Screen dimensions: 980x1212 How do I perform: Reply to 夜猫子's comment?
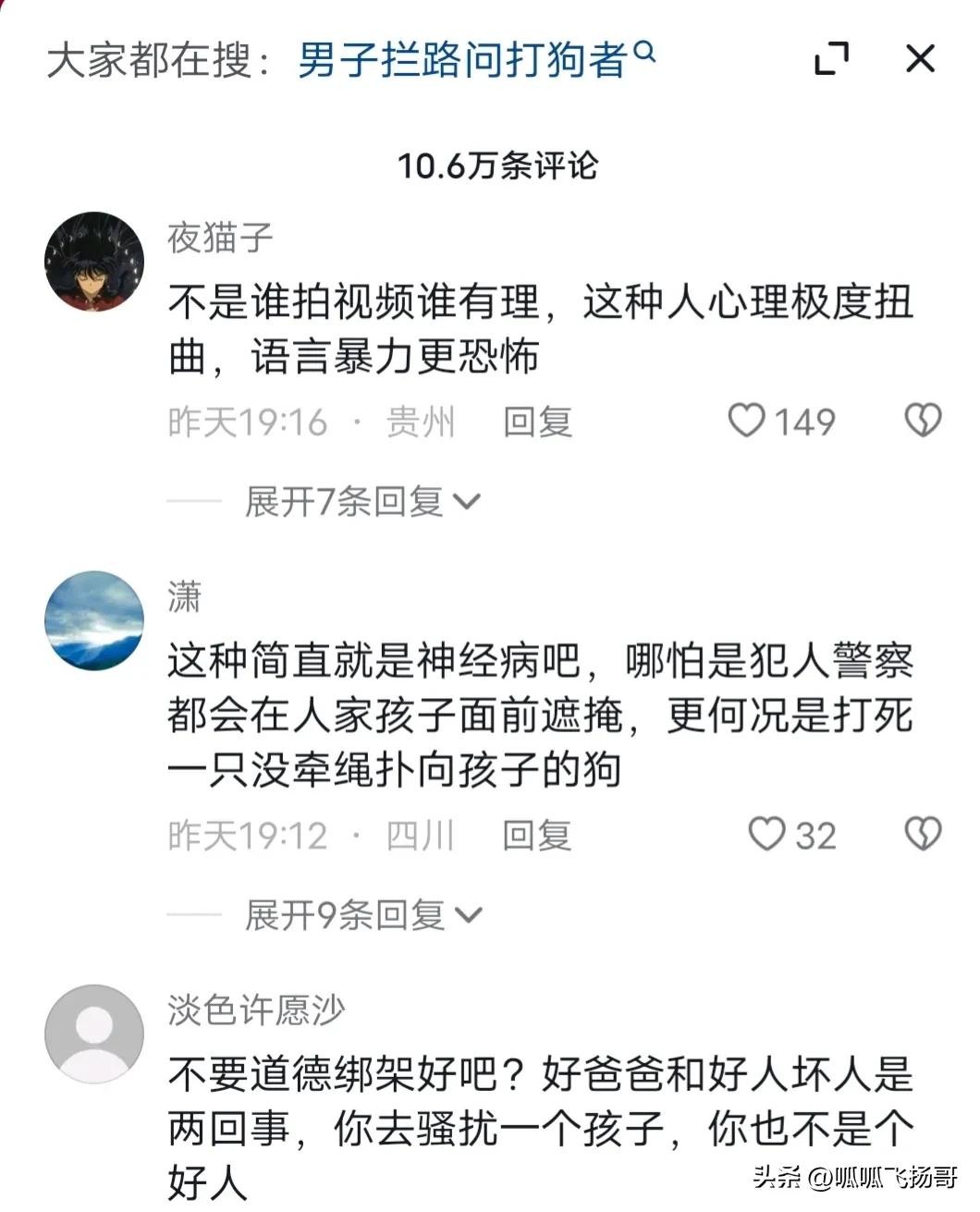537,422
